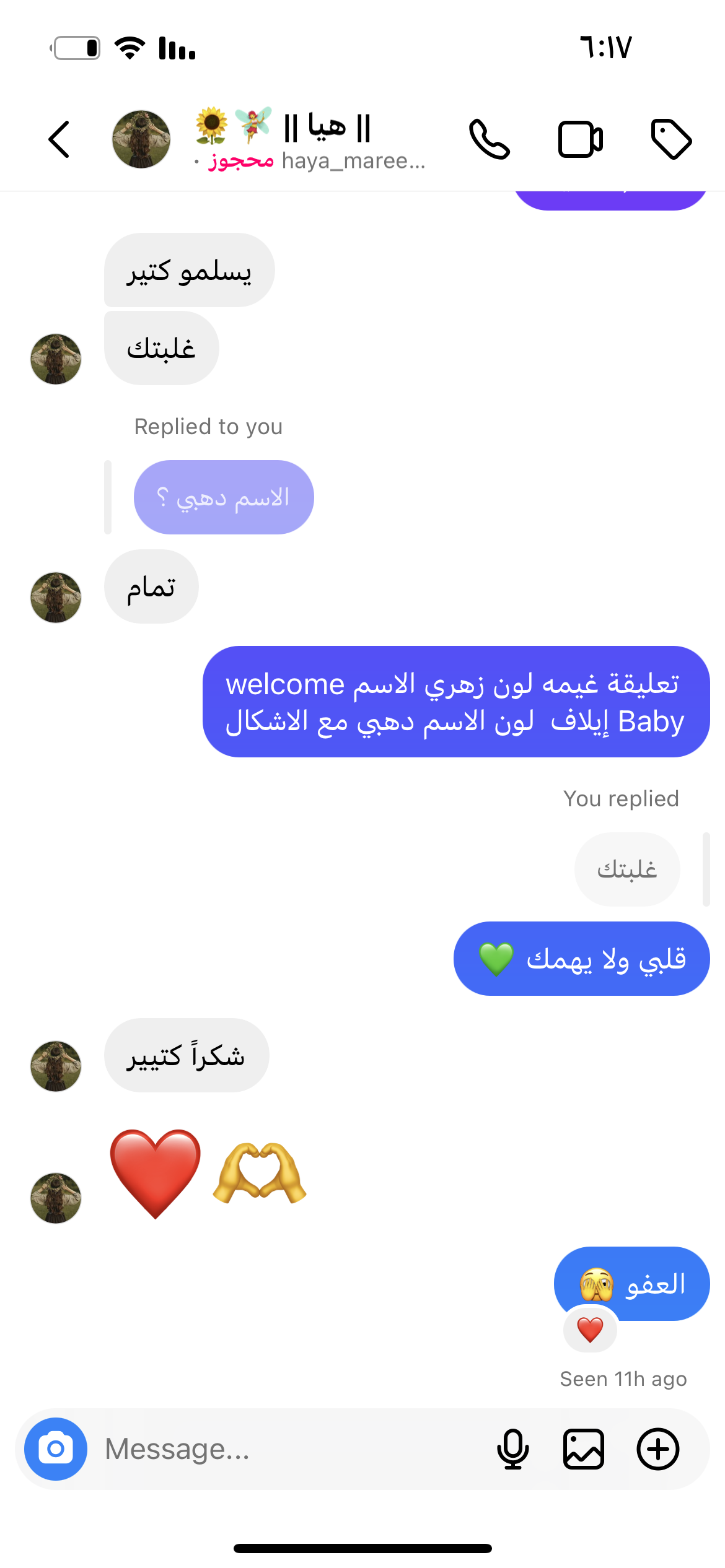Open the label tag icon
The height and width of the screenshot is (1568, 725).
[x=671, y=139]
